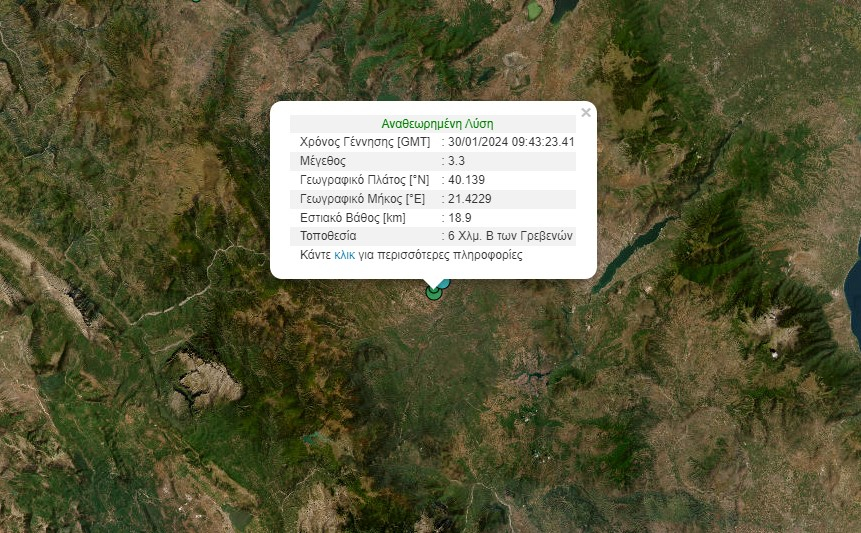Viewport: 861px width, 533px height.
Task: Select the cyan earthquake marker beside the popup tip
Action: 445,284
